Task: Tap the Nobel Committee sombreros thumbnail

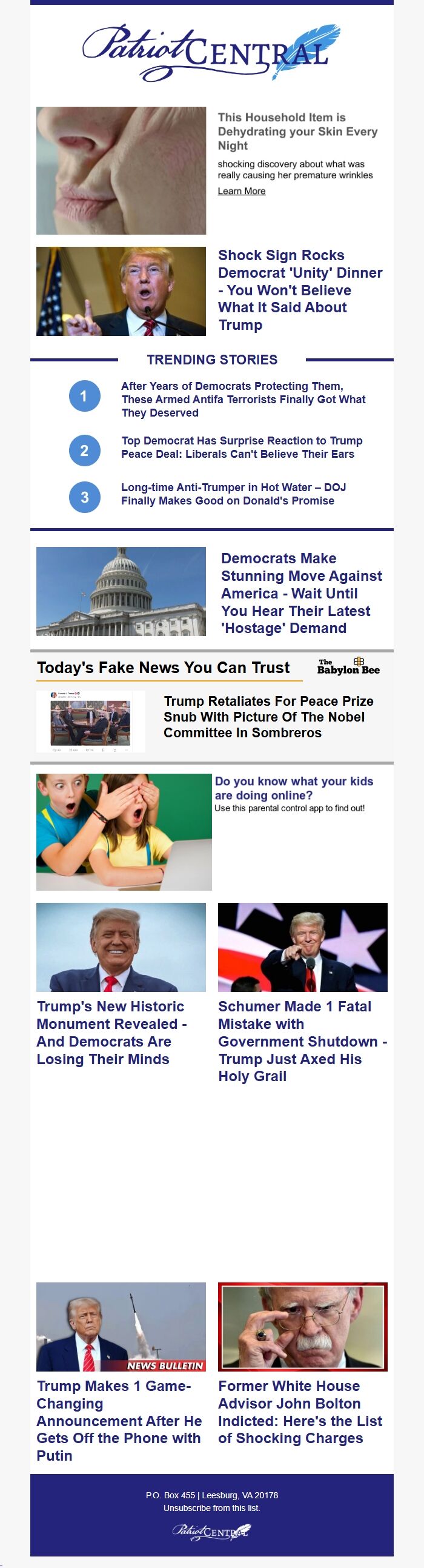Action: click(x=91, y=722)
